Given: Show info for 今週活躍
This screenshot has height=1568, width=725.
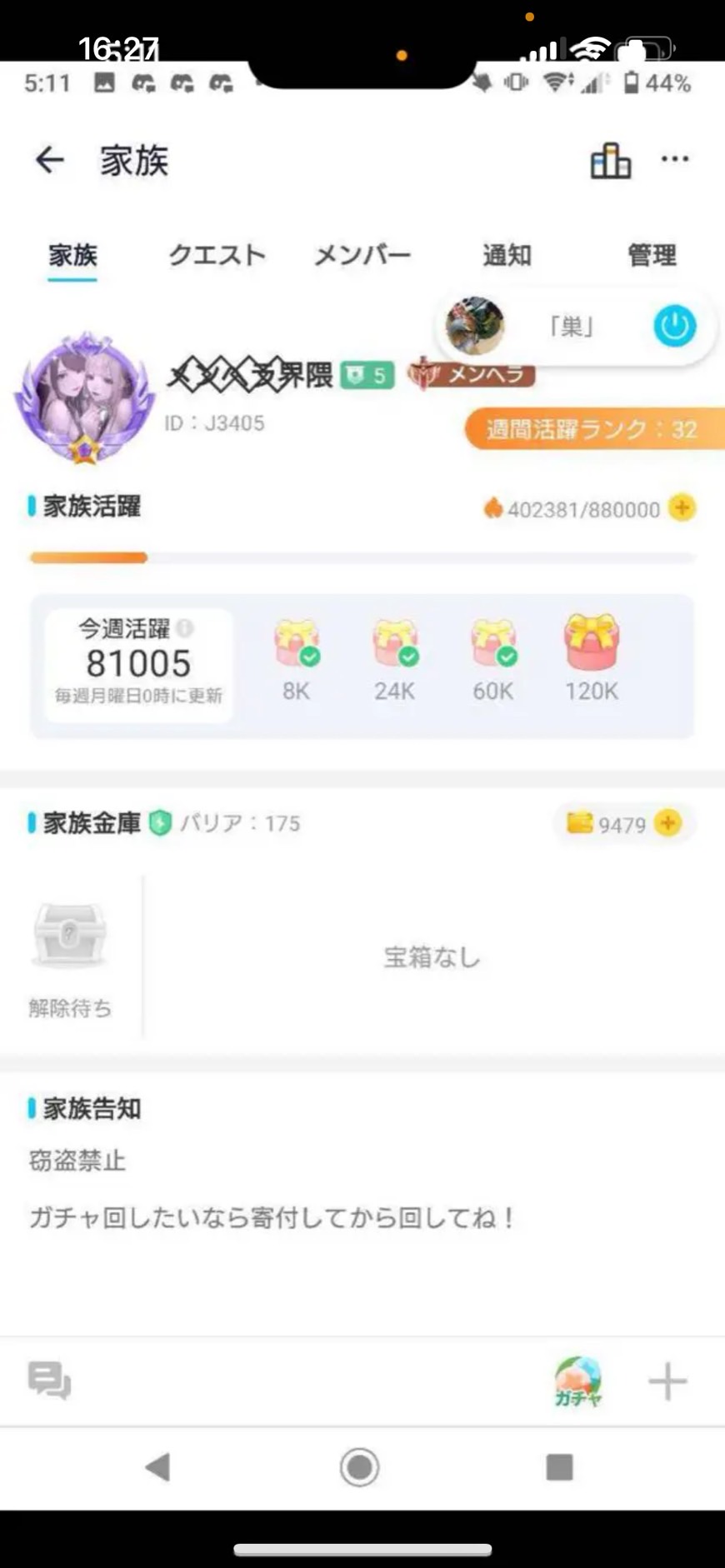Looking at the screenshot, I should click(185, 628).
